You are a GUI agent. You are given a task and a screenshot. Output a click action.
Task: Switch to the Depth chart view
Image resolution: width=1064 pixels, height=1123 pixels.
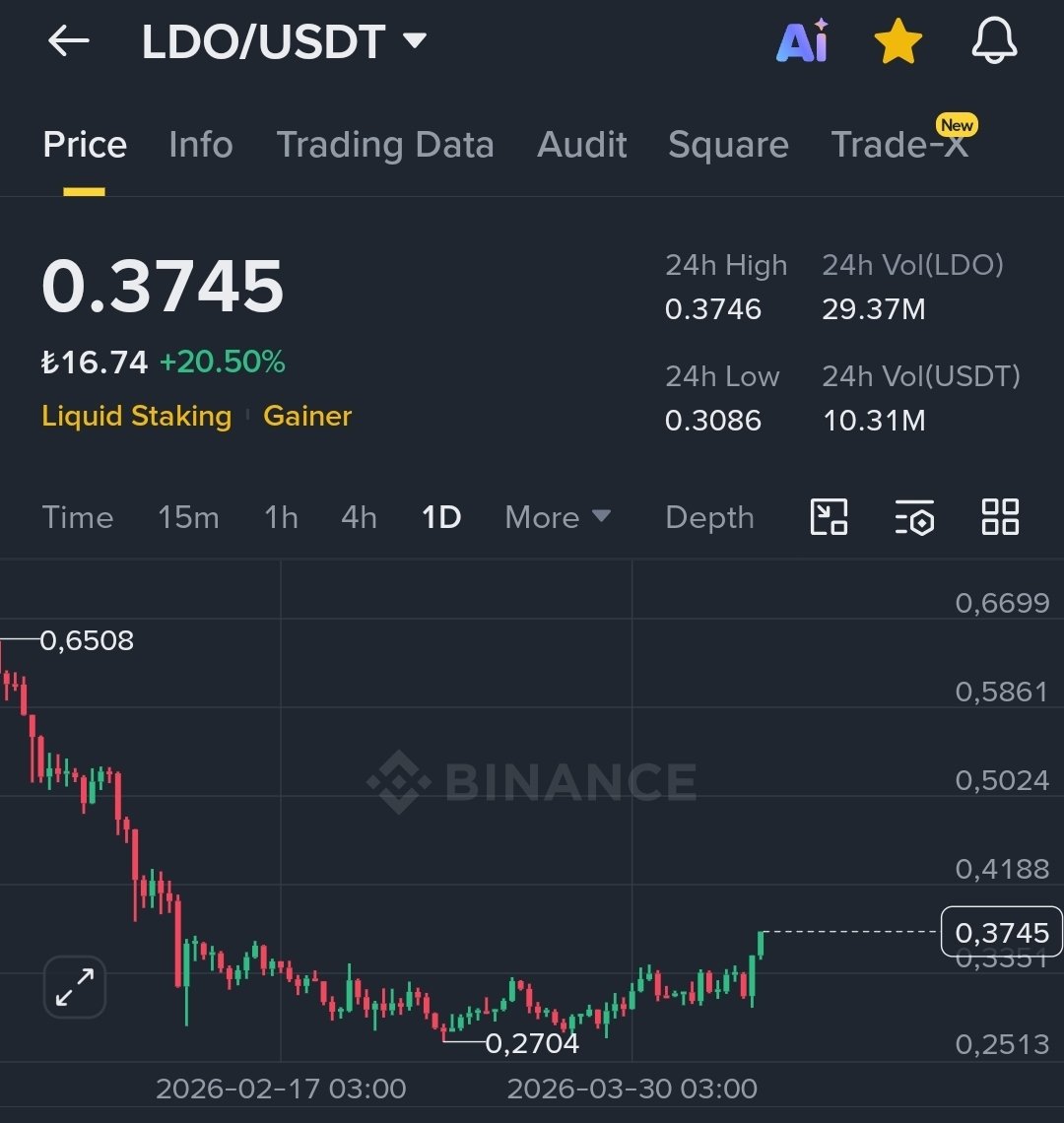pos(709,517)
